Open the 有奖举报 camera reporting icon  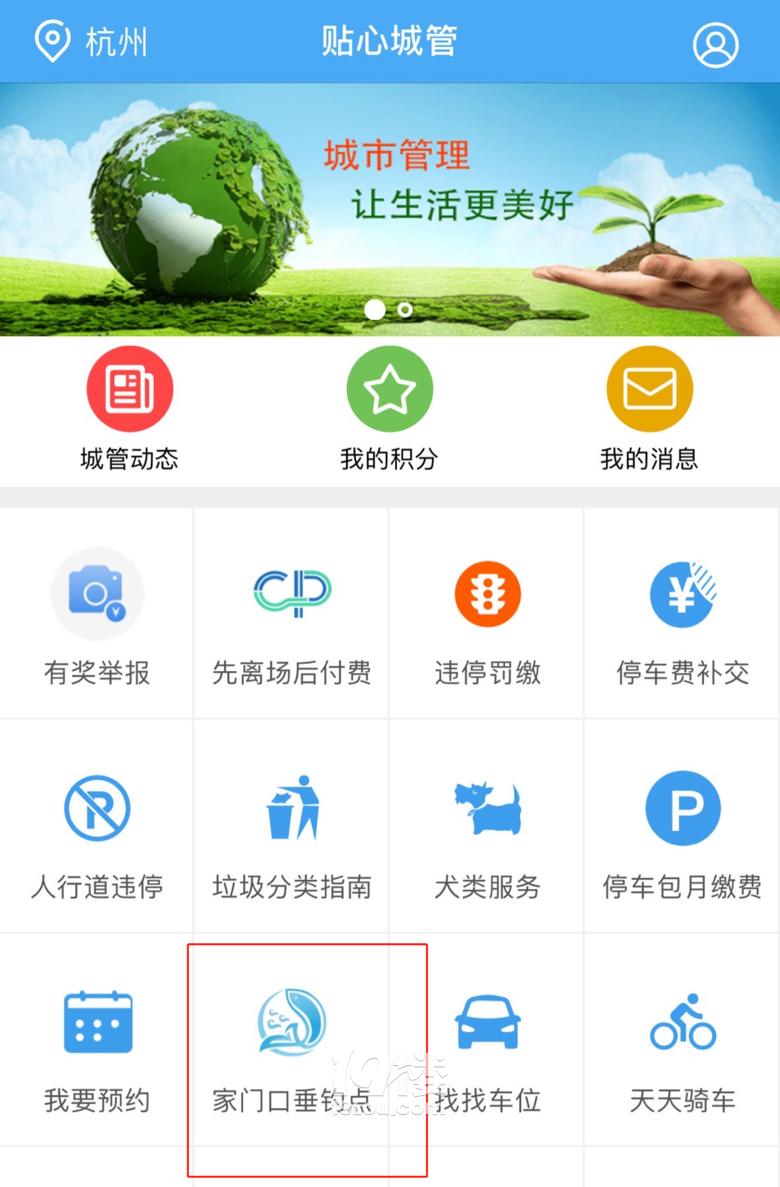(97, 593)
